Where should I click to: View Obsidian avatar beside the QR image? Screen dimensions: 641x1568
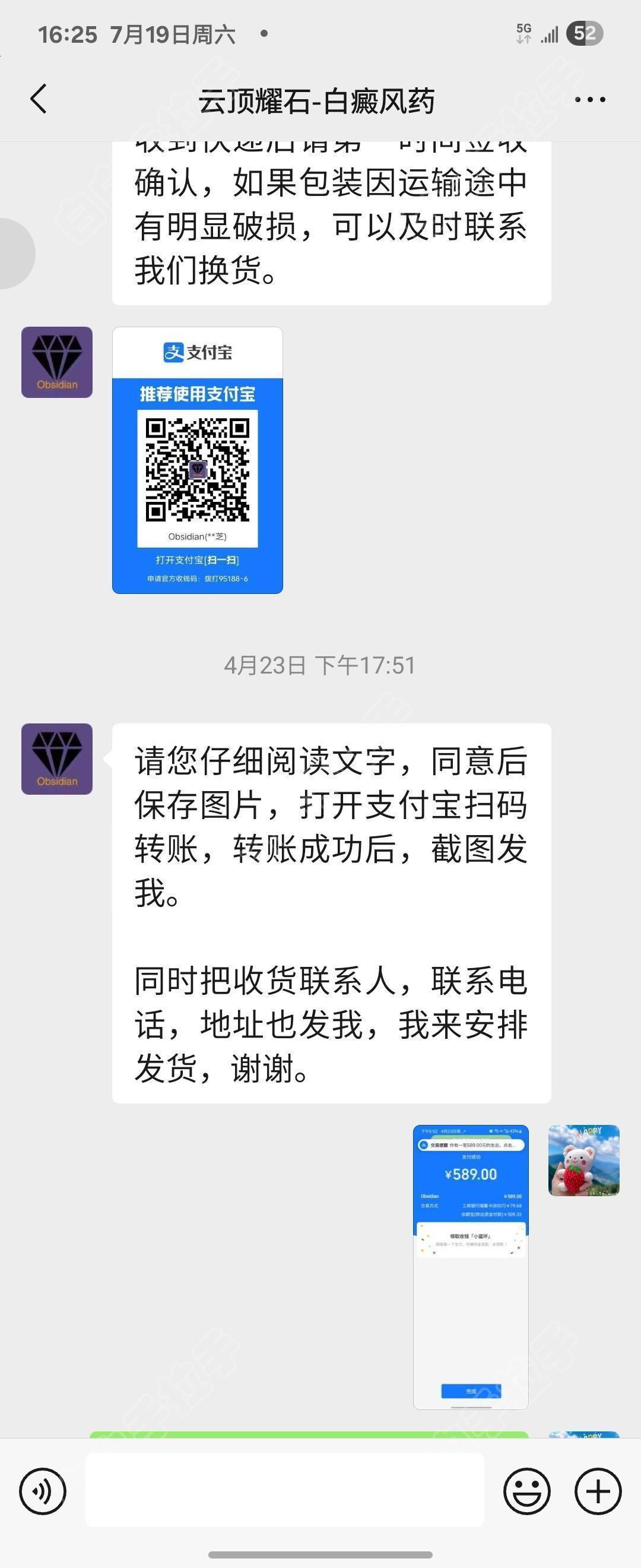(57, 362)
